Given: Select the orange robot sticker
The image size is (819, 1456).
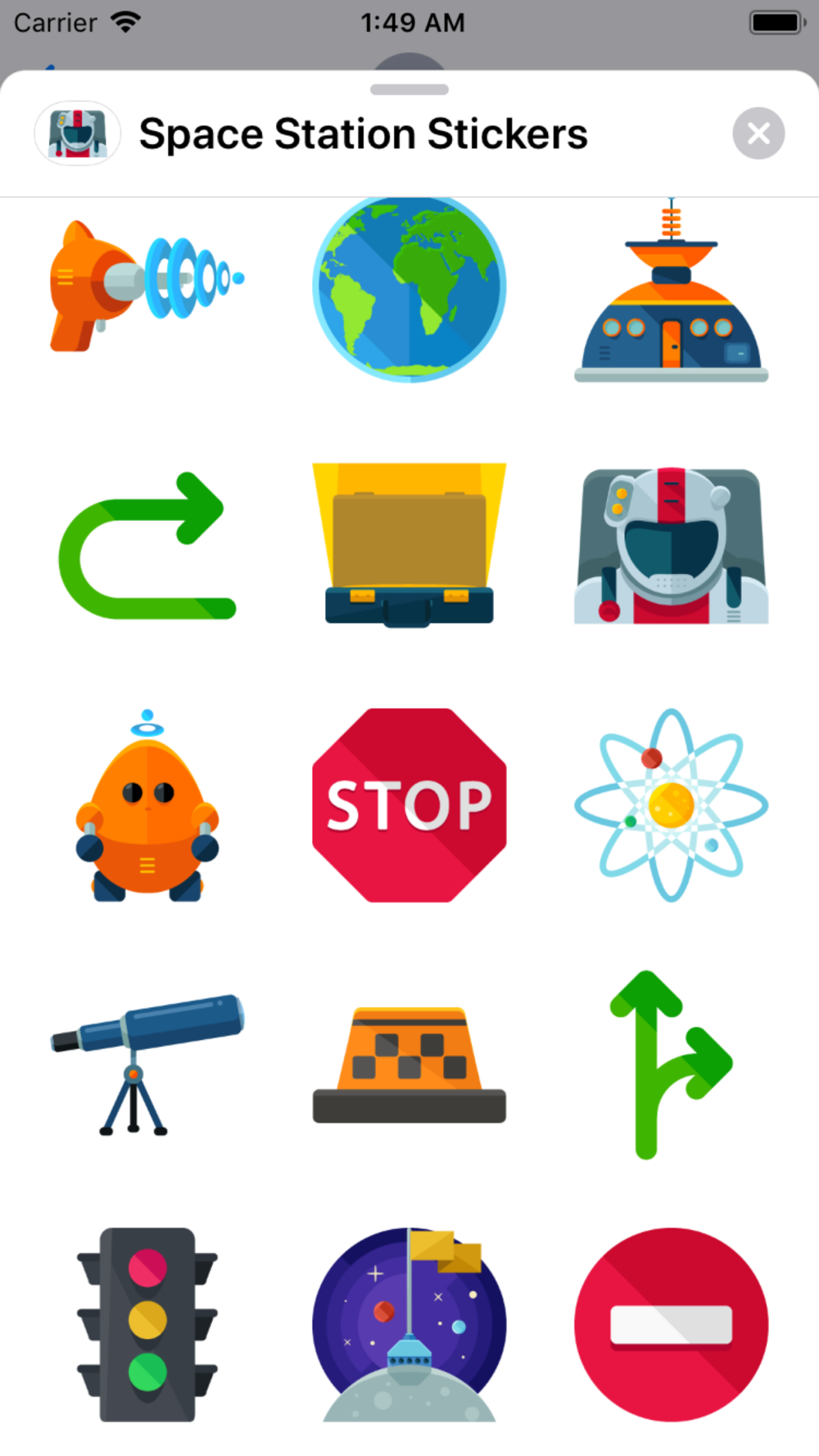Looking at the screenshot, I should [x=147, y=806].
